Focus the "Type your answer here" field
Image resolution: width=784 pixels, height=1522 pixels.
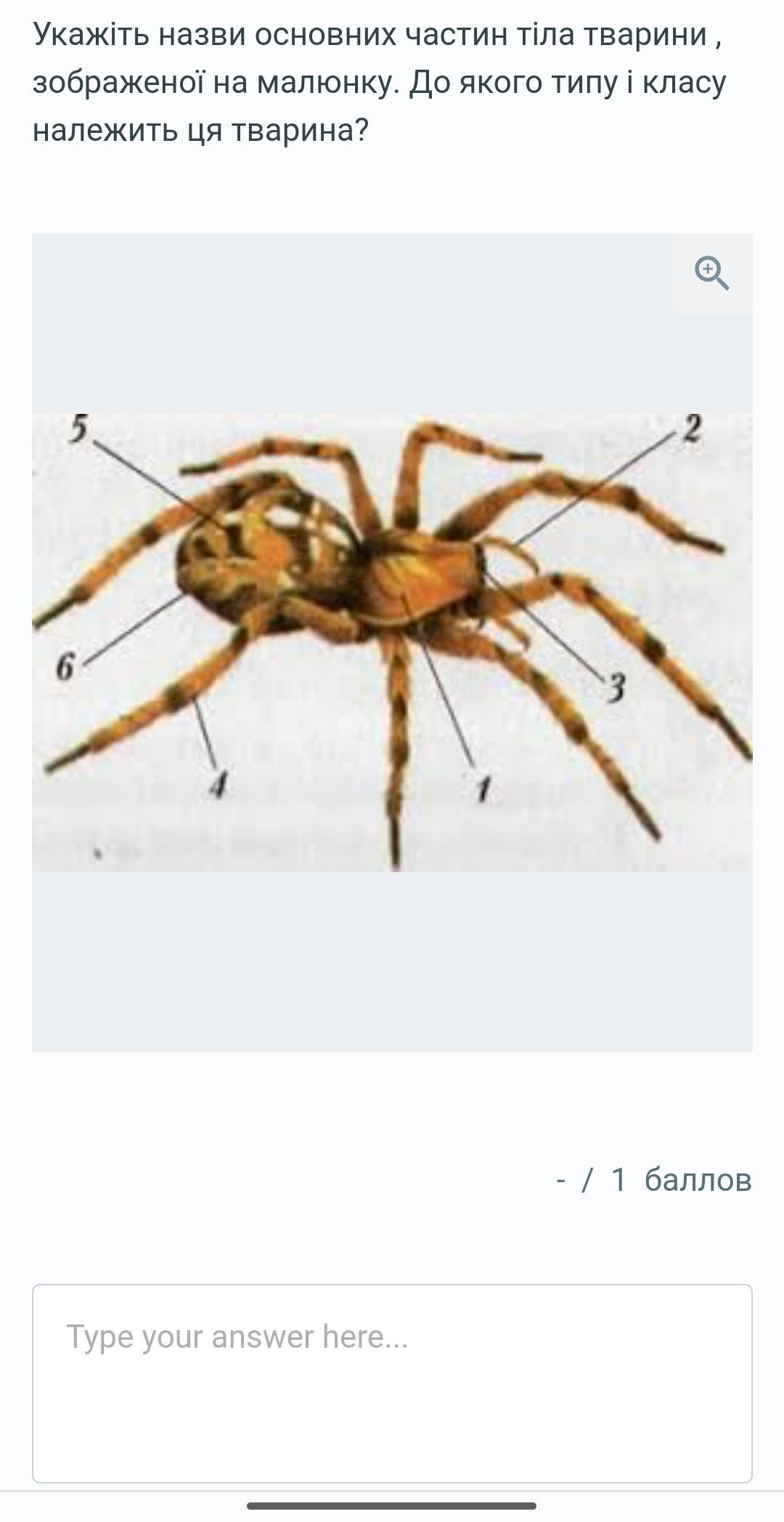coord(392,1383)
